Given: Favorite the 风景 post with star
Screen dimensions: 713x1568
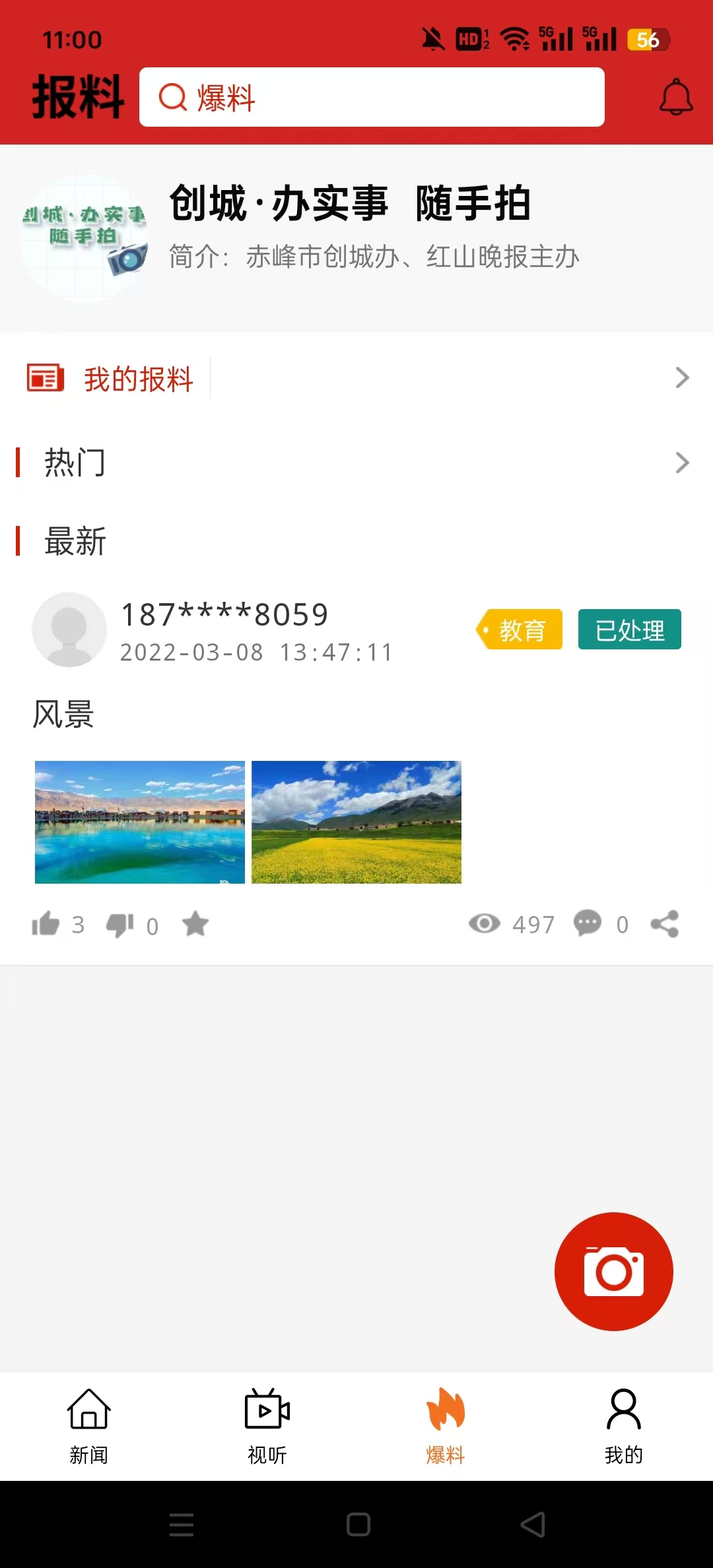Looking at the screenshot, I should 195,924.
